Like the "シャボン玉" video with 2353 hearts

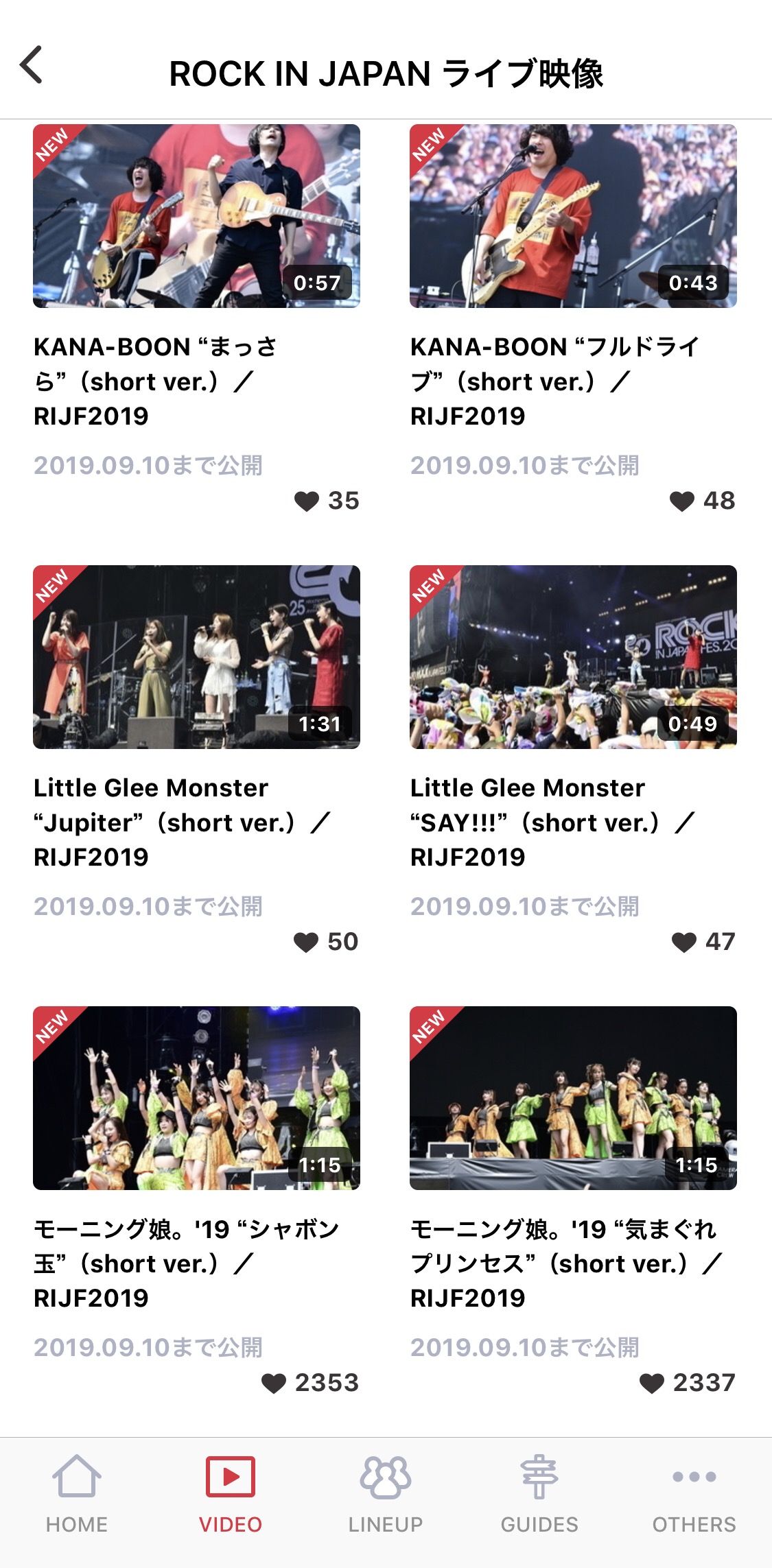[274, 1383]
